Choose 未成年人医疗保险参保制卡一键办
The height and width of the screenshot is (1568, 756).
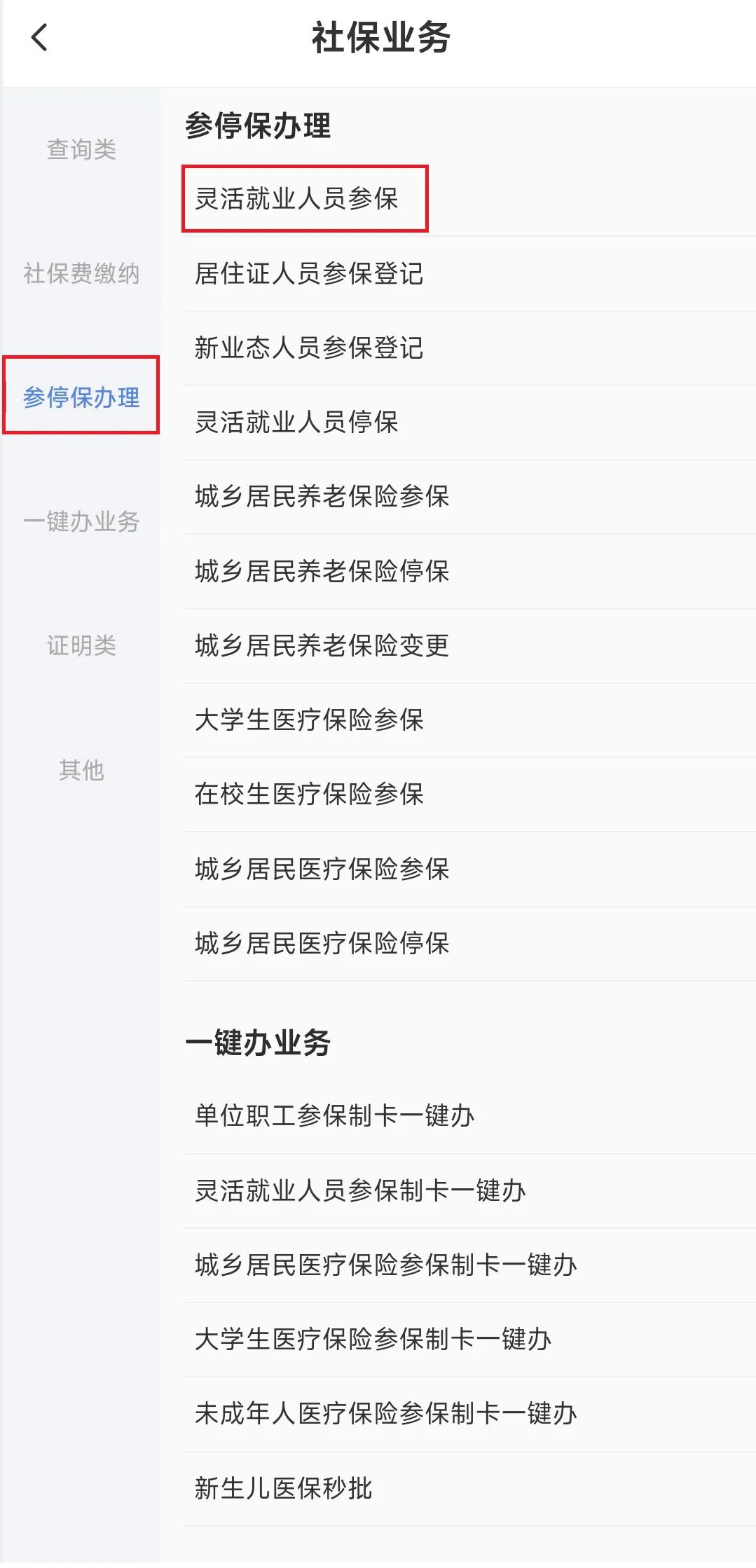[386, 1414]
